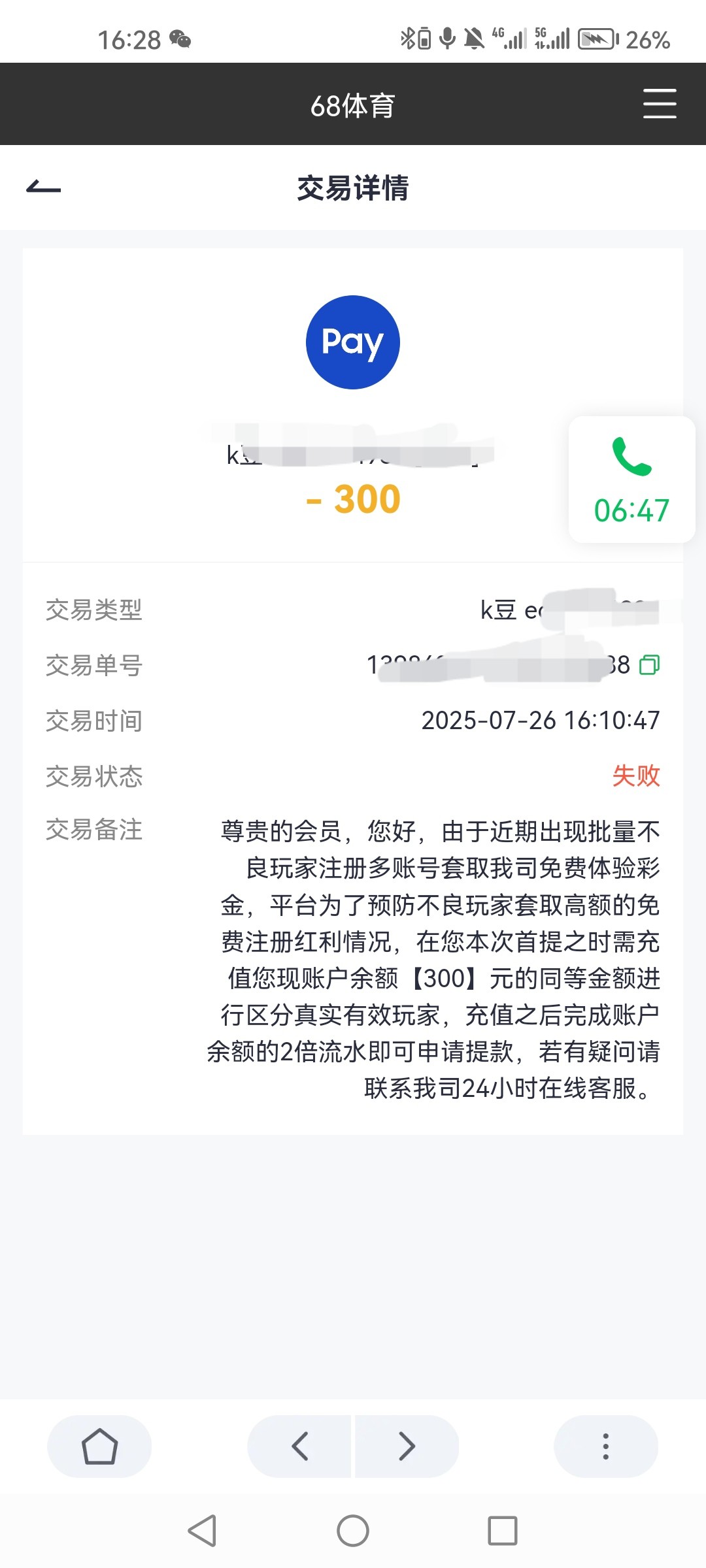The height and width of the screenshot is (1568, 706).
Task: Navigate back in browser toolbar
Action: 300,1446
